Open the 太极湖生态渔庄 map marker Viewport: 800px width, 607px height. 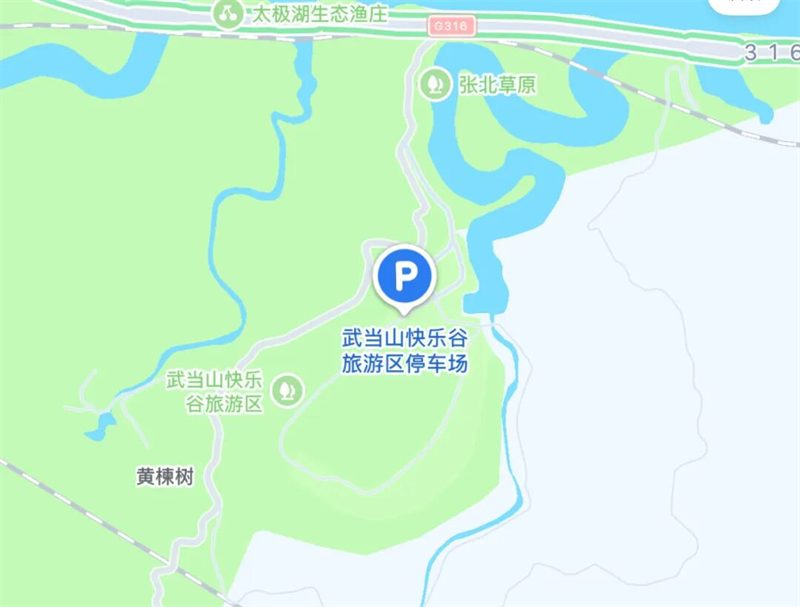pos(227,14)
